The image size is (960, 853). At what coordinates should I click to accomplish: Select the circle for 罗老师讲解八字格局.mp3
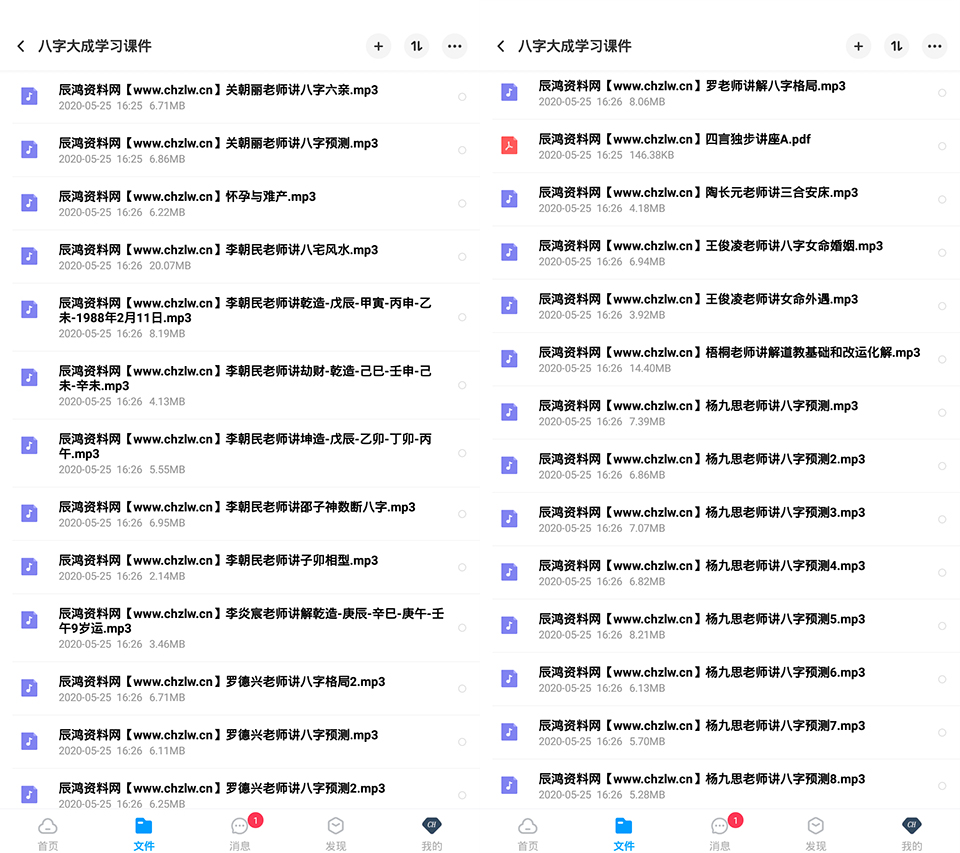pyautogui.click(x=942, y=93)
